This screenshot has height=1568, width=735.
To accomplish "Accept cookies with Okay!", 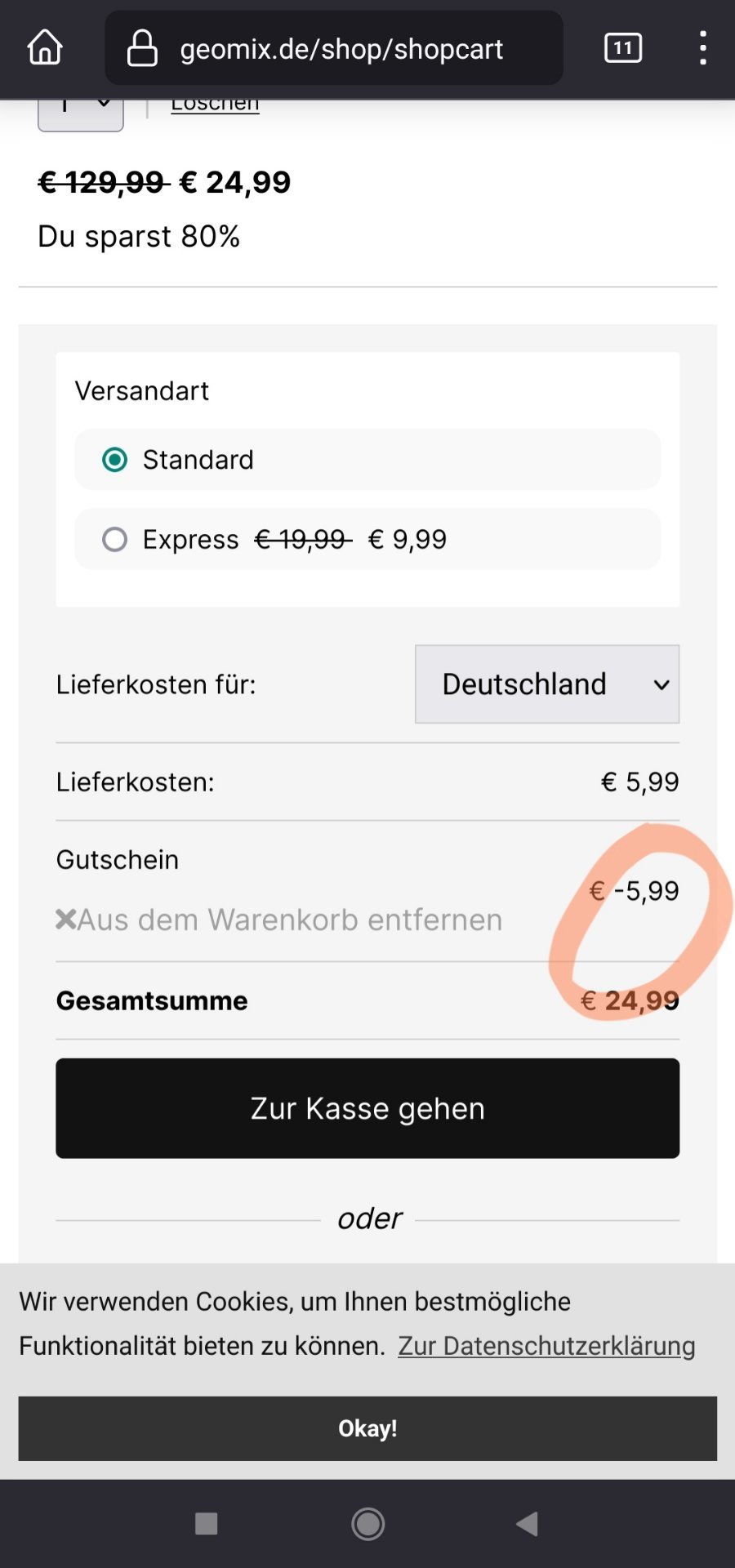I will tap(367, 1428).
